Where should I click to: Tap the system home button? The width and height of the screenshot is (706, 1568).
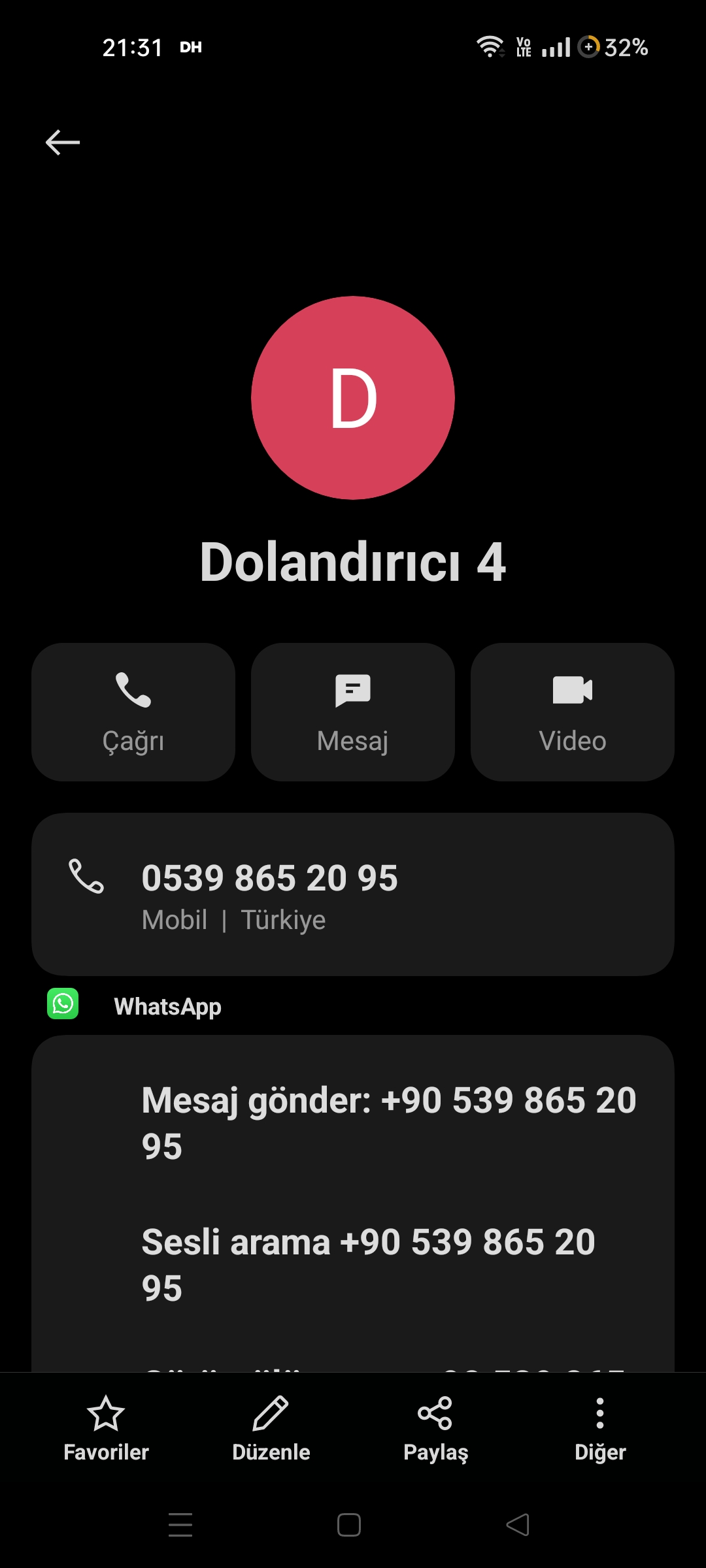click(x=349, y=1525)
